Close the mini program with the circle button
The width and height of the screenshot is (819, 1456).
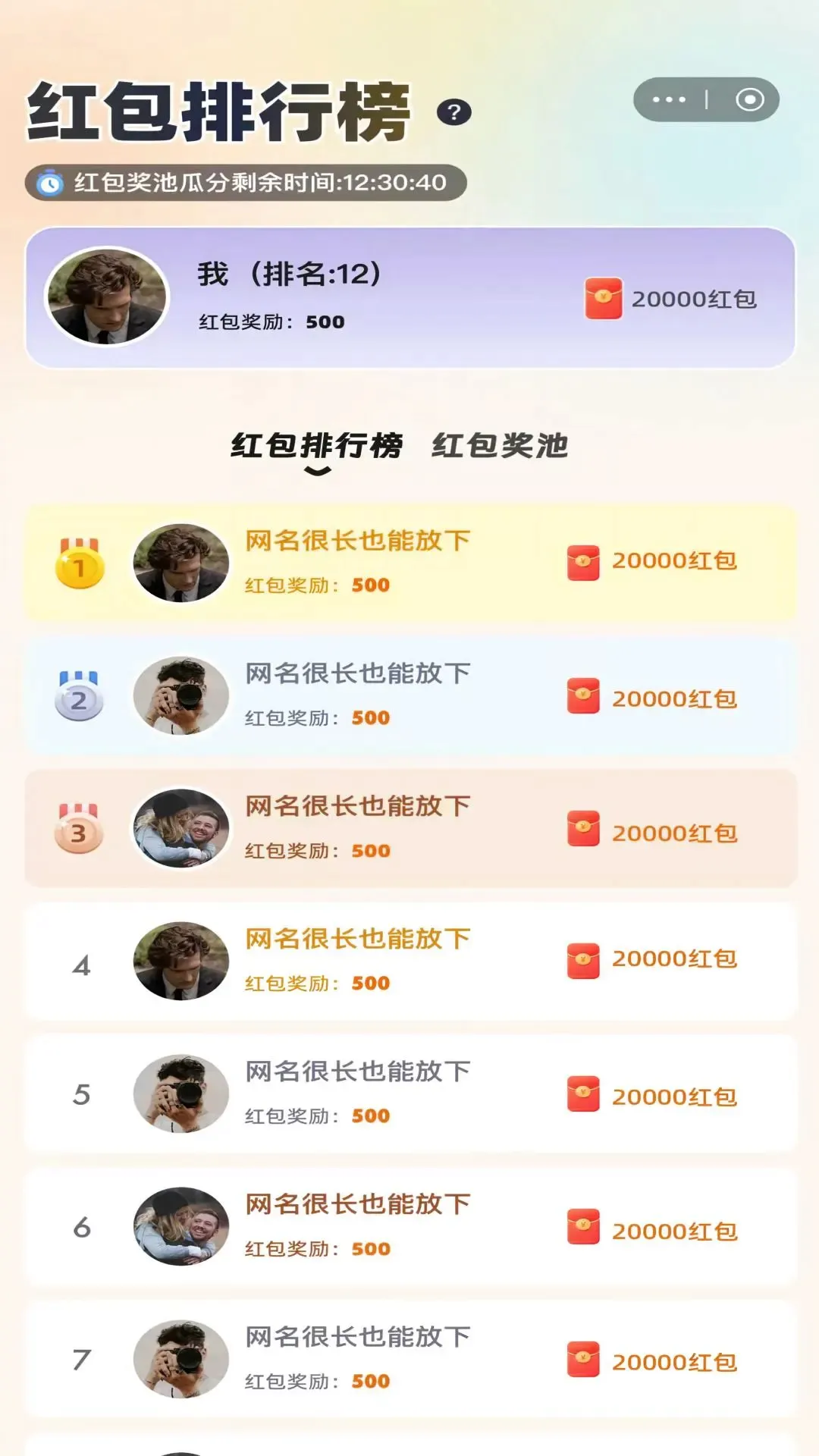750,99
